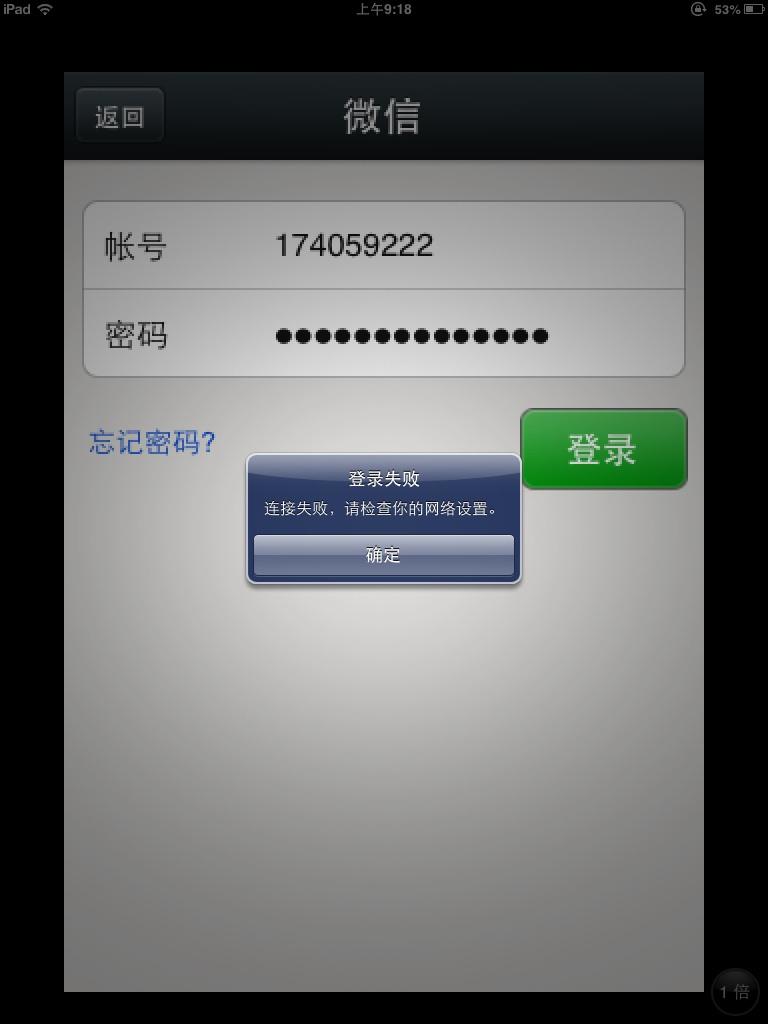Image resolution: width=768 pixels, height=1024 pixels.
Task: Tap the green 登录 login button
Action: pyautogui.click(x=603, y=449)
